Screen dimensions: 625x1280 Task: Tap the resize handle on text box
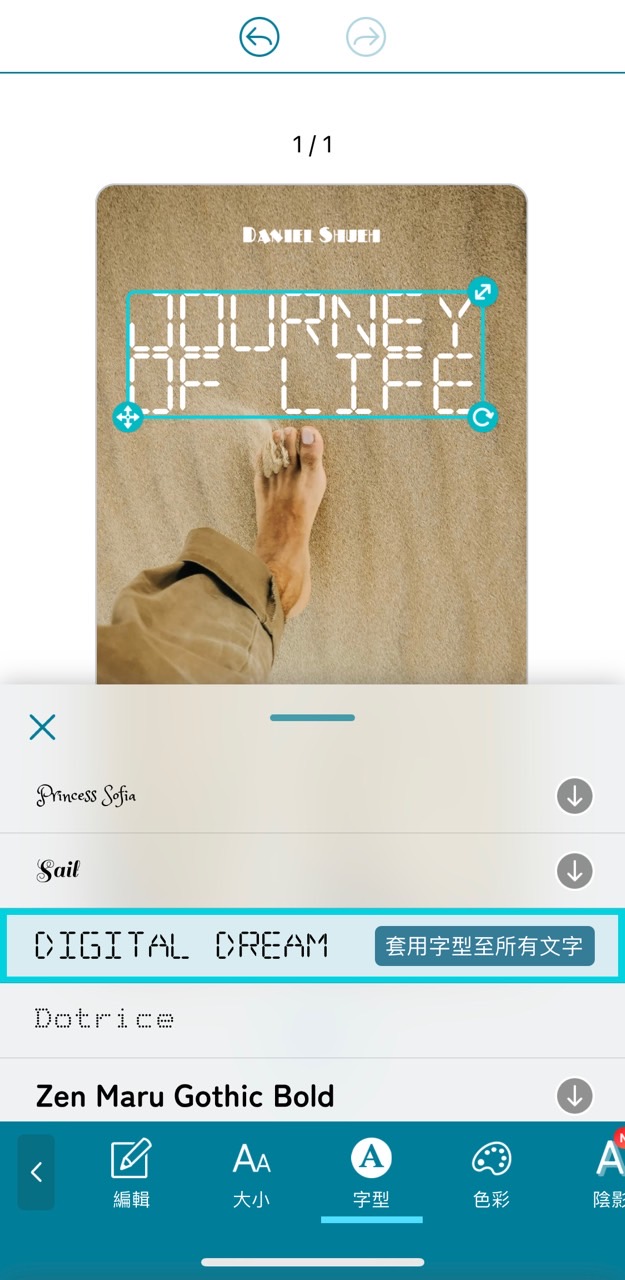coord(483,292)
